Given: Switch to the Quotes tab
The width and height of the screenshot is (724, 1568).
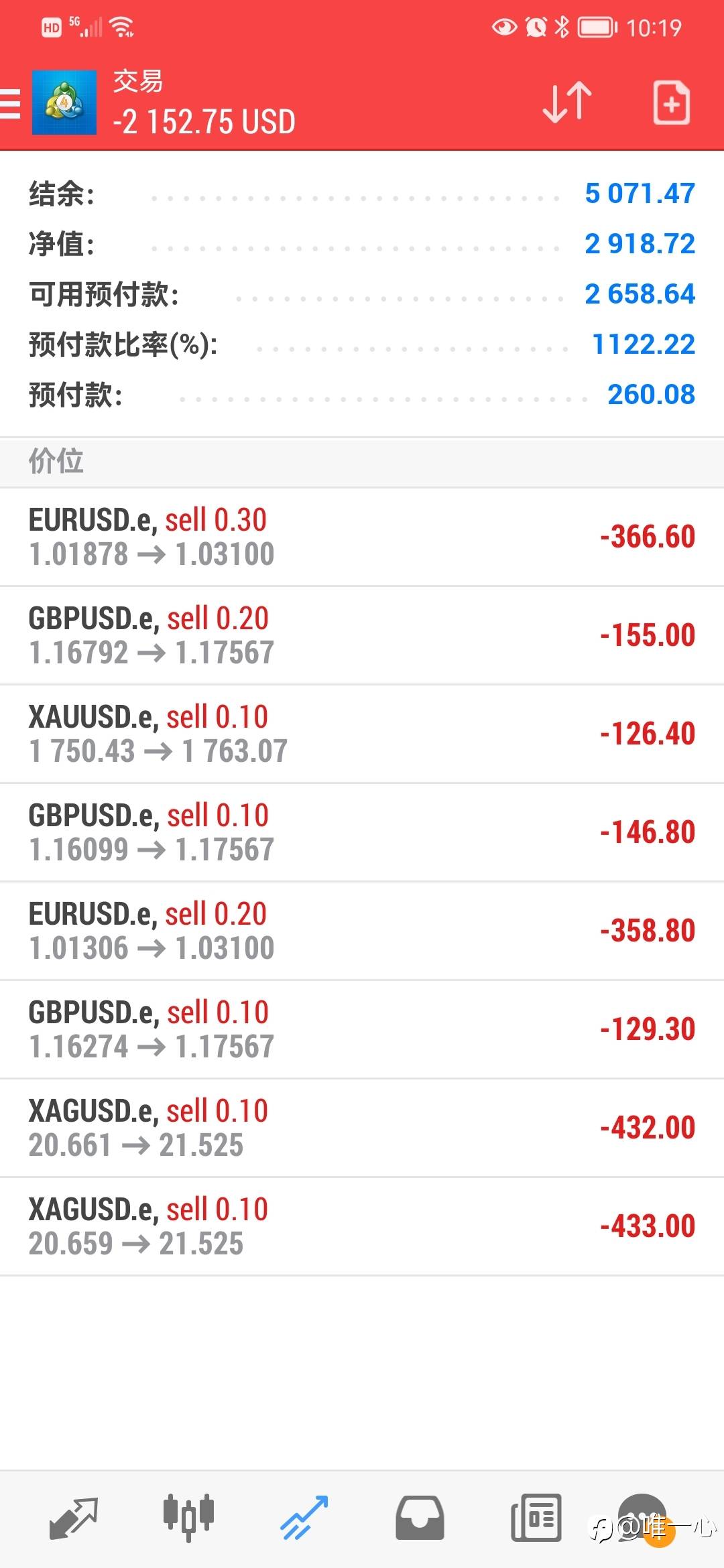Looking at the screenshot, I should click(73, 1518).
